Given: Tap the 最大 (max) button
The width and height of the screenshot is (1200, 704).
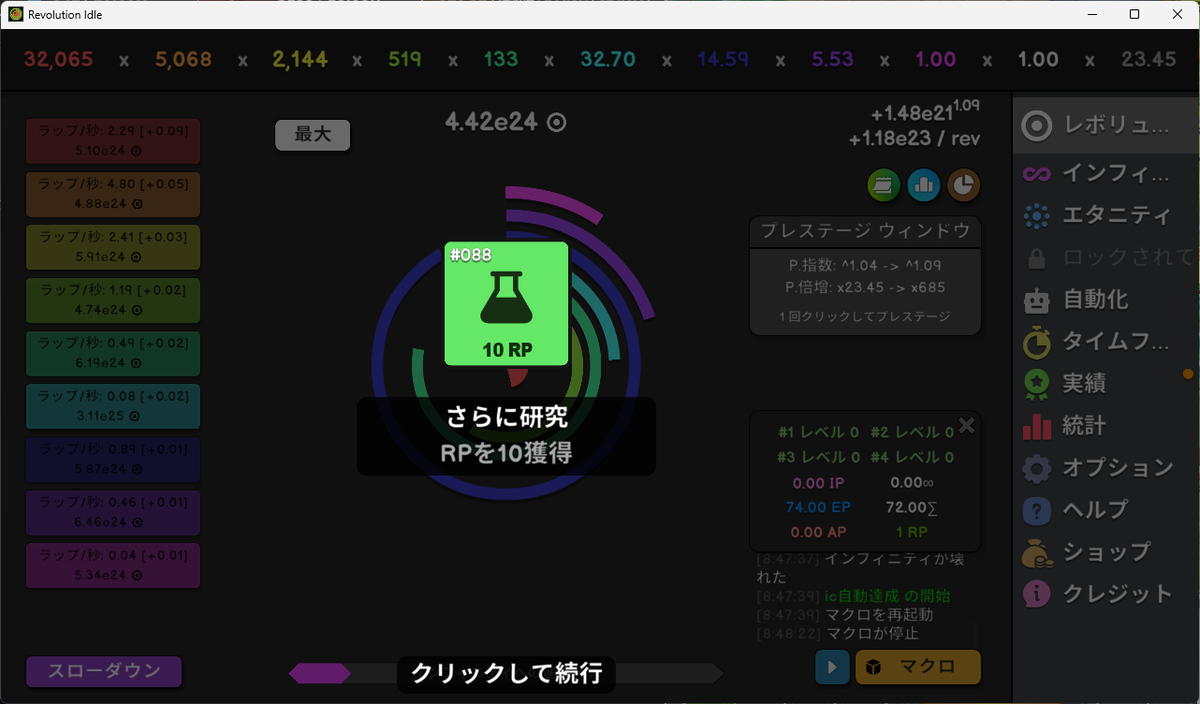Looking at the screenshot, I should click(312, 135).
